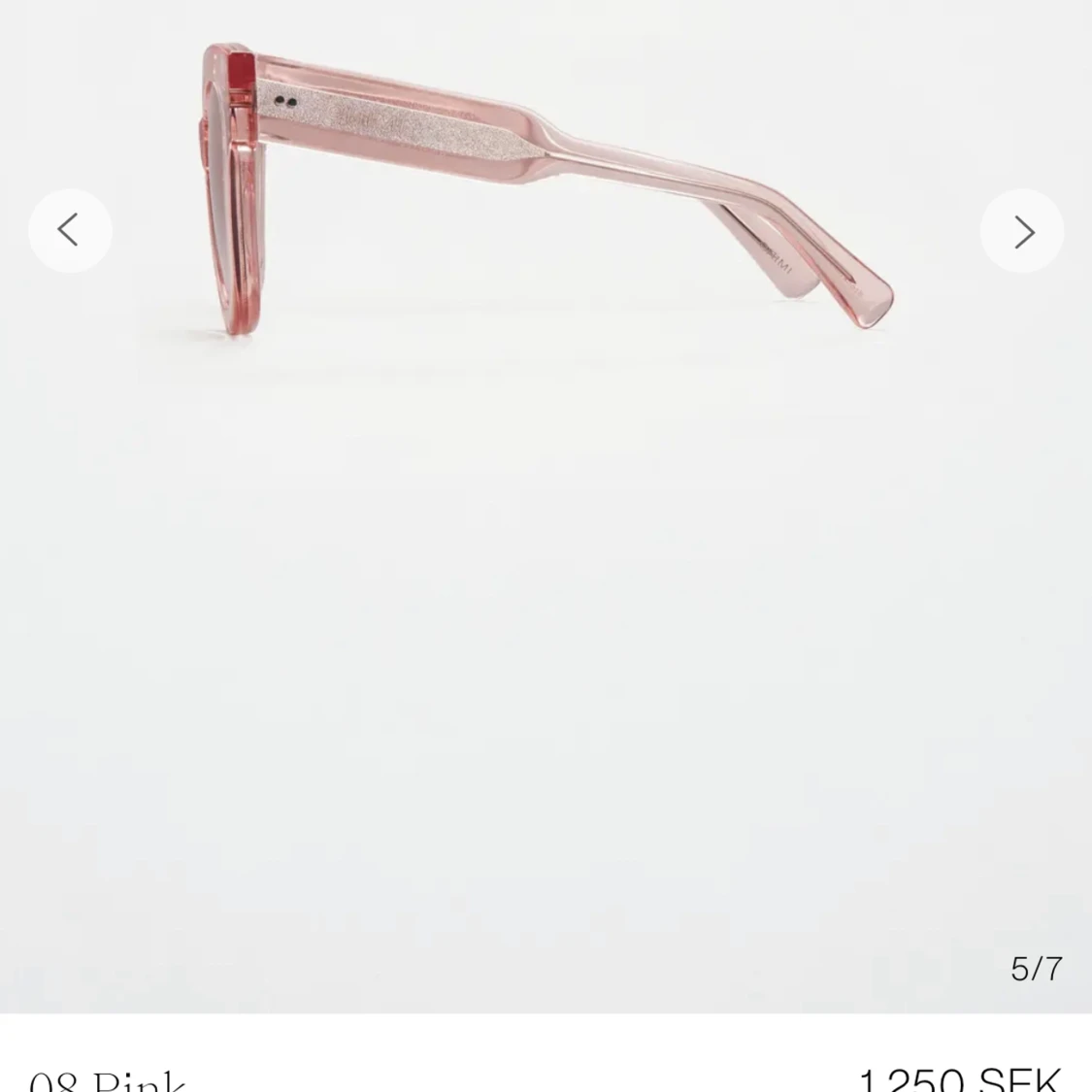Show the next product image
1092x1092 pixels.
coord(1022,231)
